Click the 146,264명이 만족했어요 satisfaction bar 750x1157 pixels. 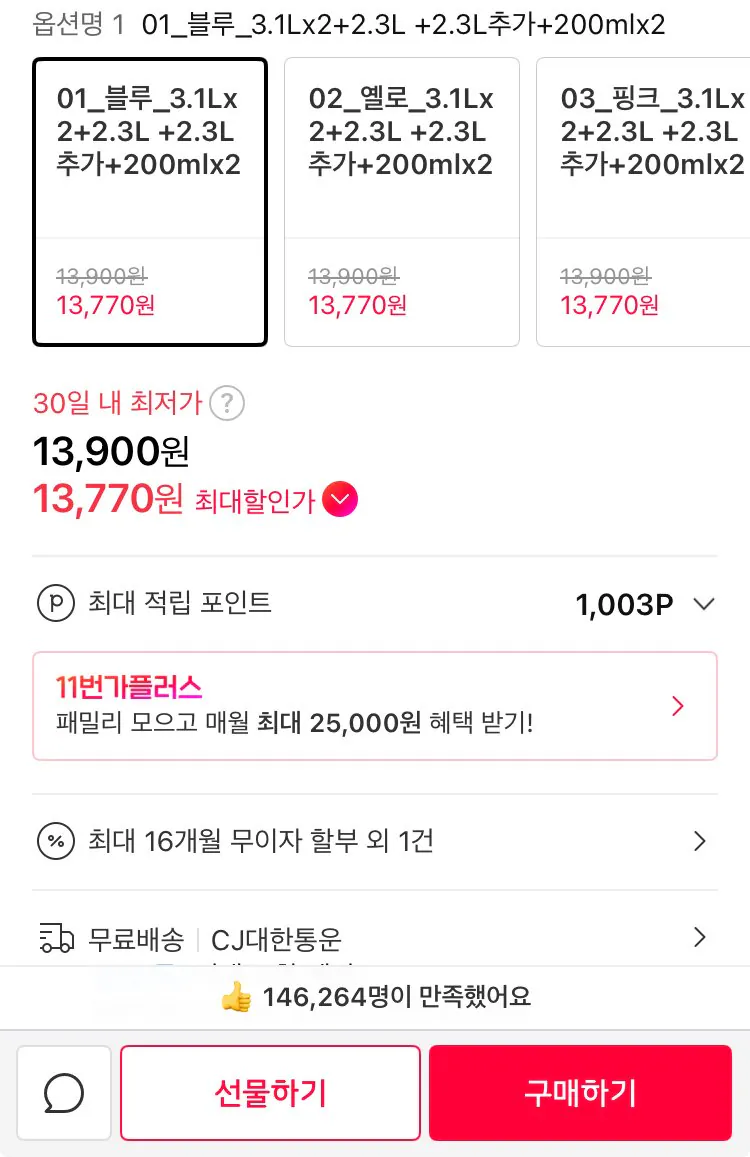(x=375, y=996)
